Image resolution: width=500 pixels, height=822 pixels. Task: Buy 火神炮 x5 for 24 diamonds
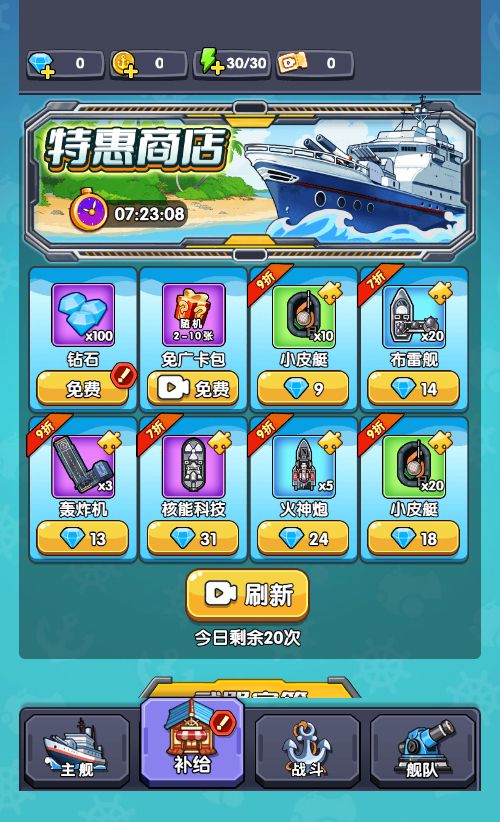click(x=303, y=538)
